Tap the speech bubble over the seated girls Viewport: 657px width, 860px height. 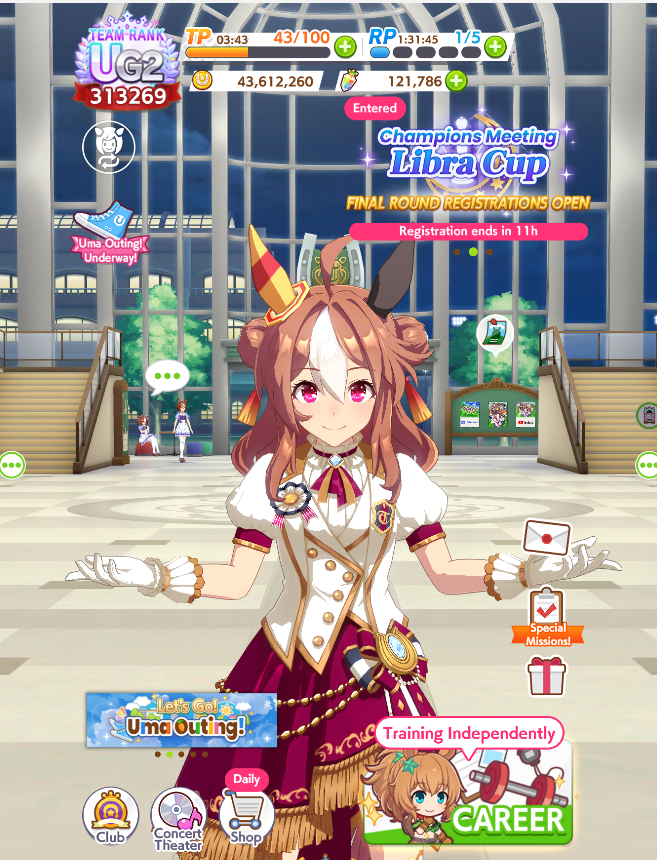coord(167,377)
